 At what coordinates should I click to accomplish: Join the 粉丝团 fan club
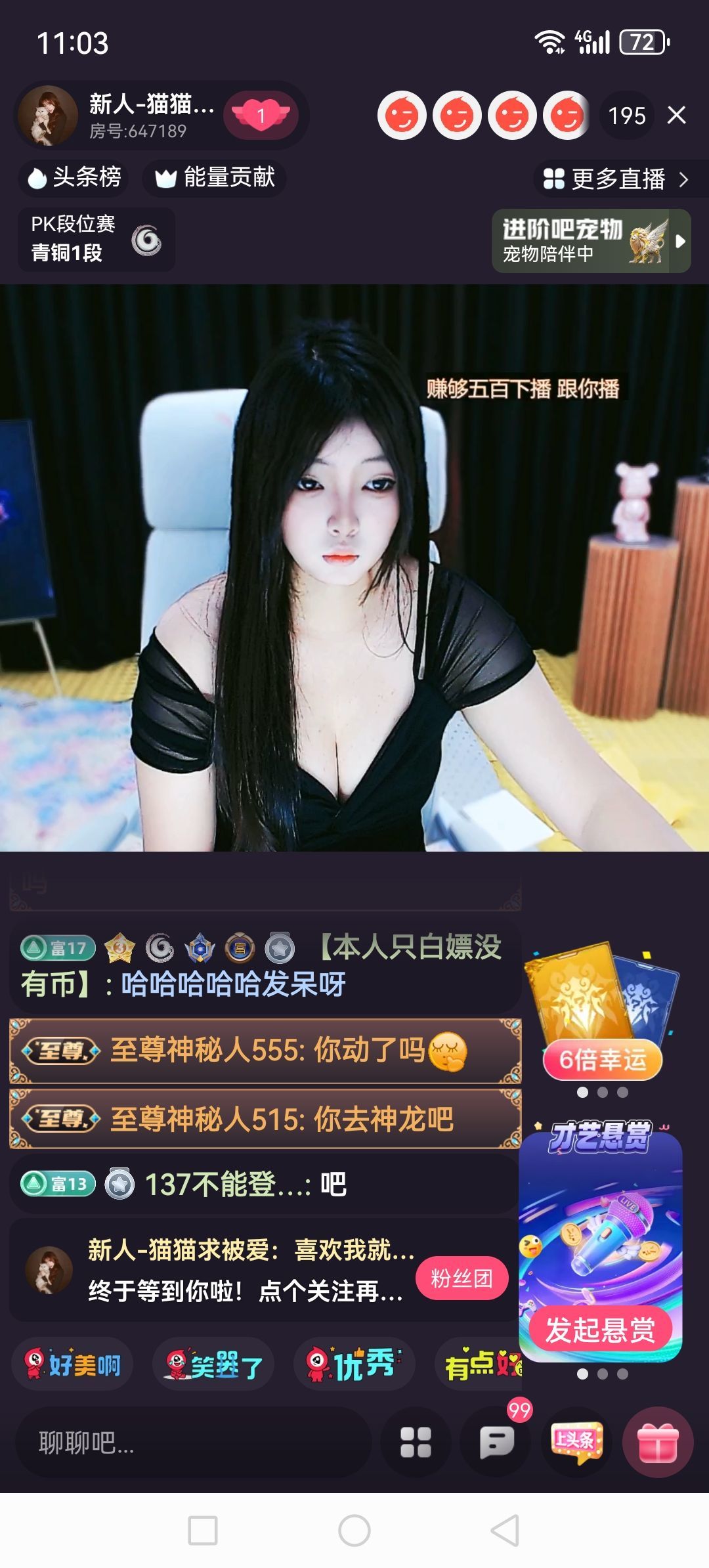462,1278
